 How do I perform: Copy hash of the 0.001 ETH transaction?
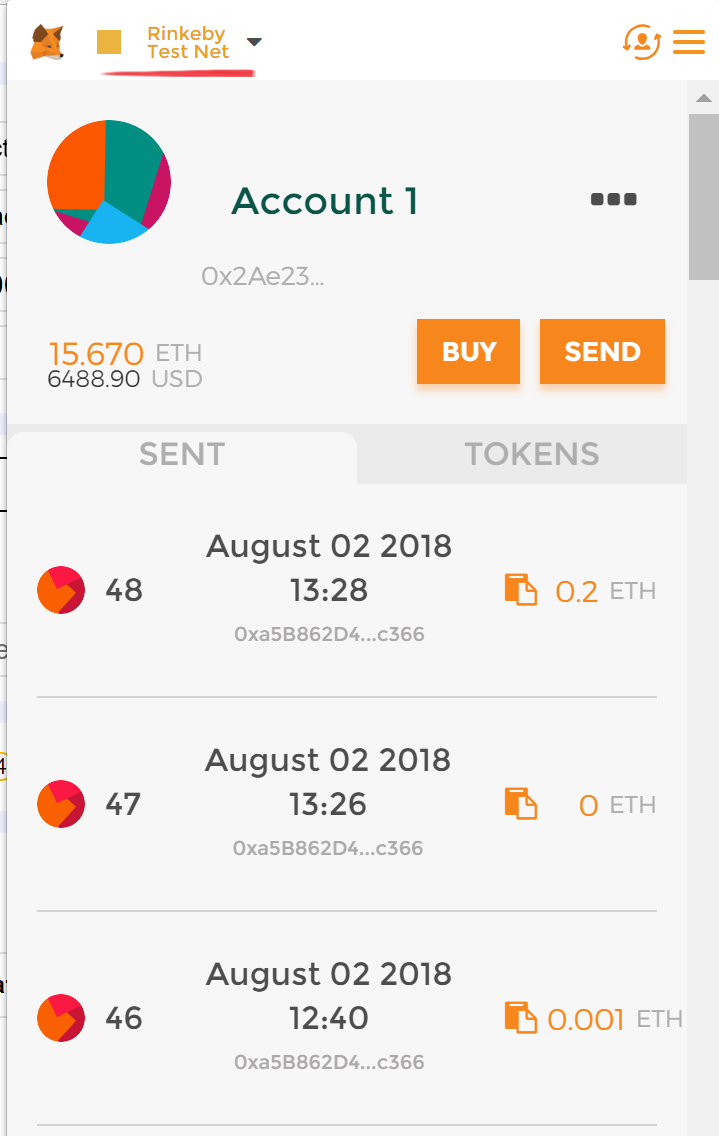pyautogui.click(x=520, y=1018)
